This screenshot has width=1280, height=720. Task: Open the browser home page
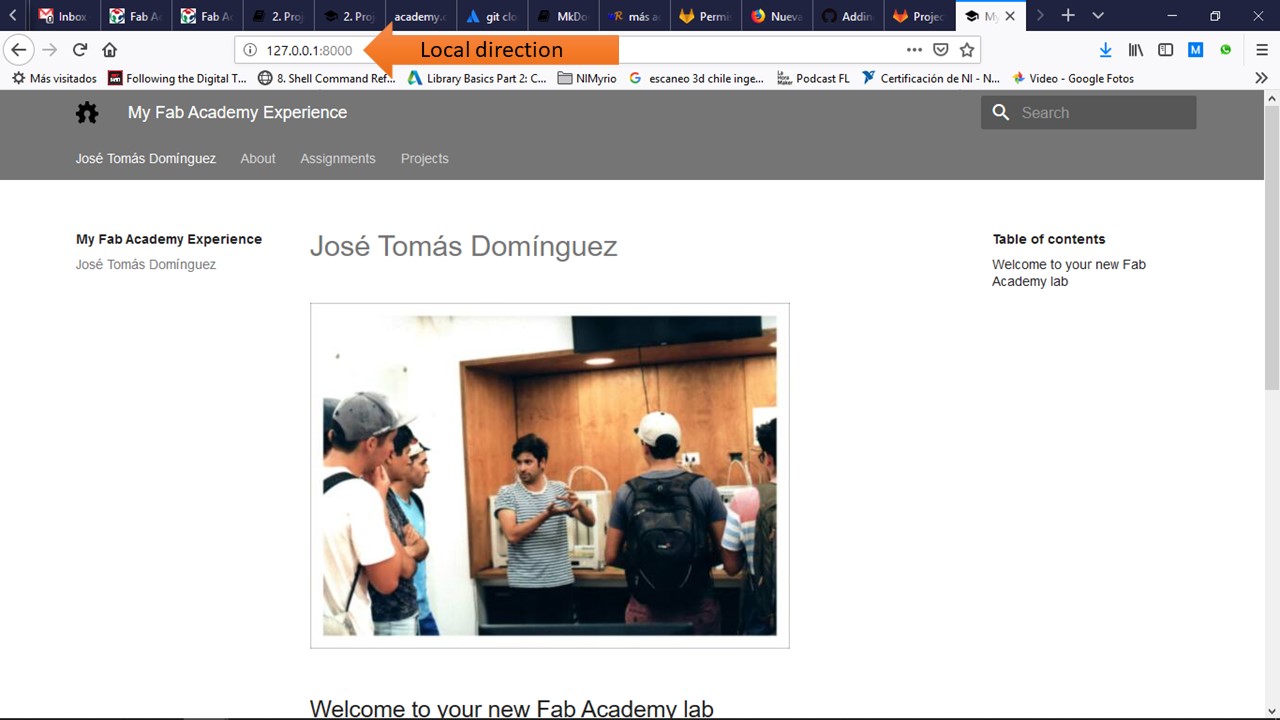pyautogui.click(x=110, y=50)
